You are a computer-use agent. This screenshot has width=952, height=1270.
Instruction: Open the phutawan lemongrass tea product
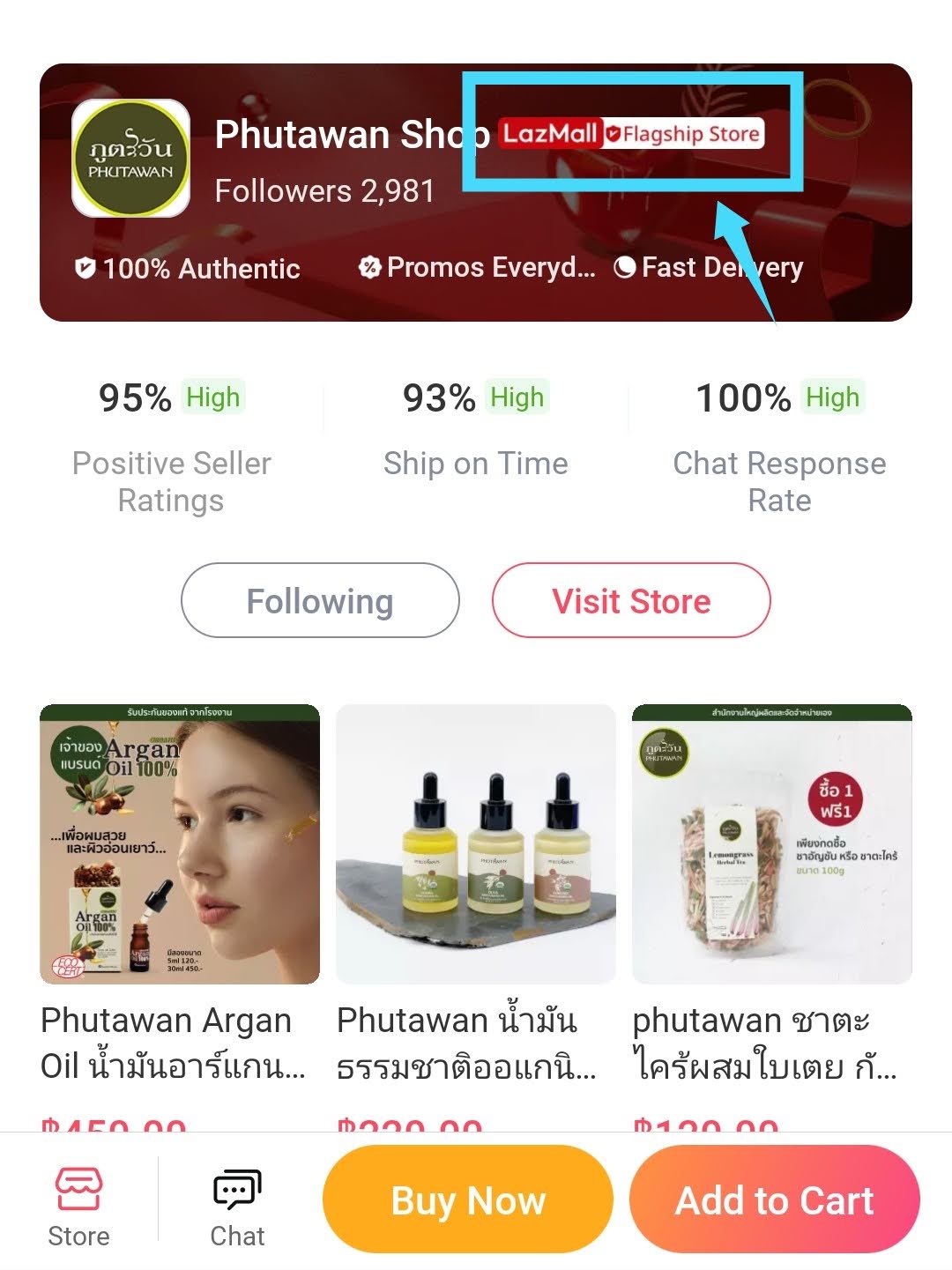click(x=772, y=843)
